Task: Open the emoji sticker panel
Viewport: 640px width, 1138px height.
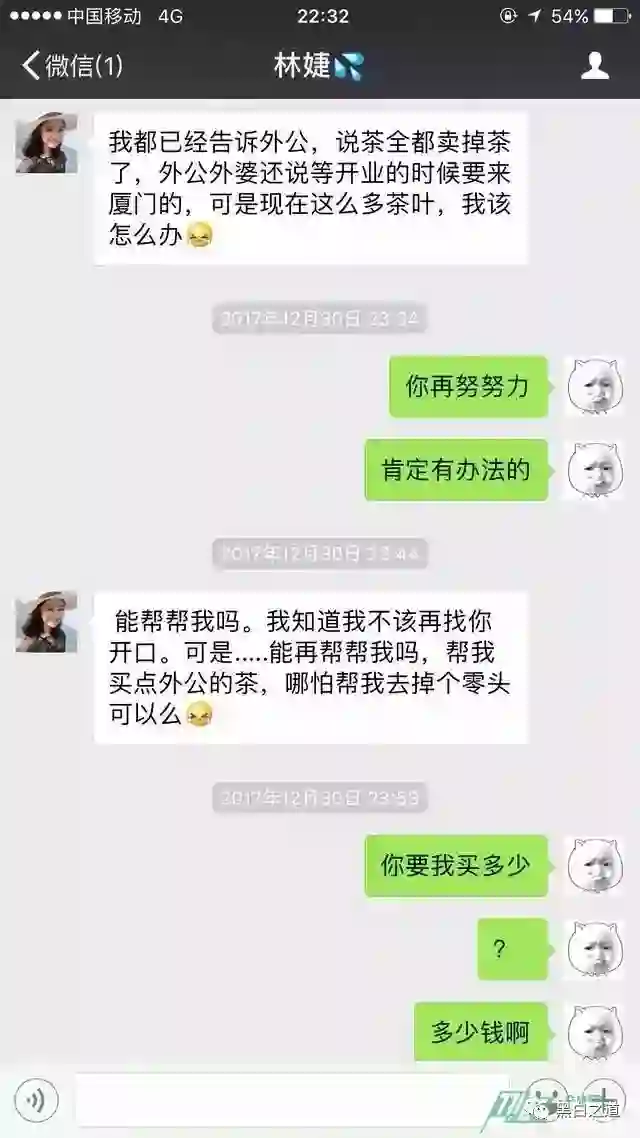Action: pos(547,1099)
